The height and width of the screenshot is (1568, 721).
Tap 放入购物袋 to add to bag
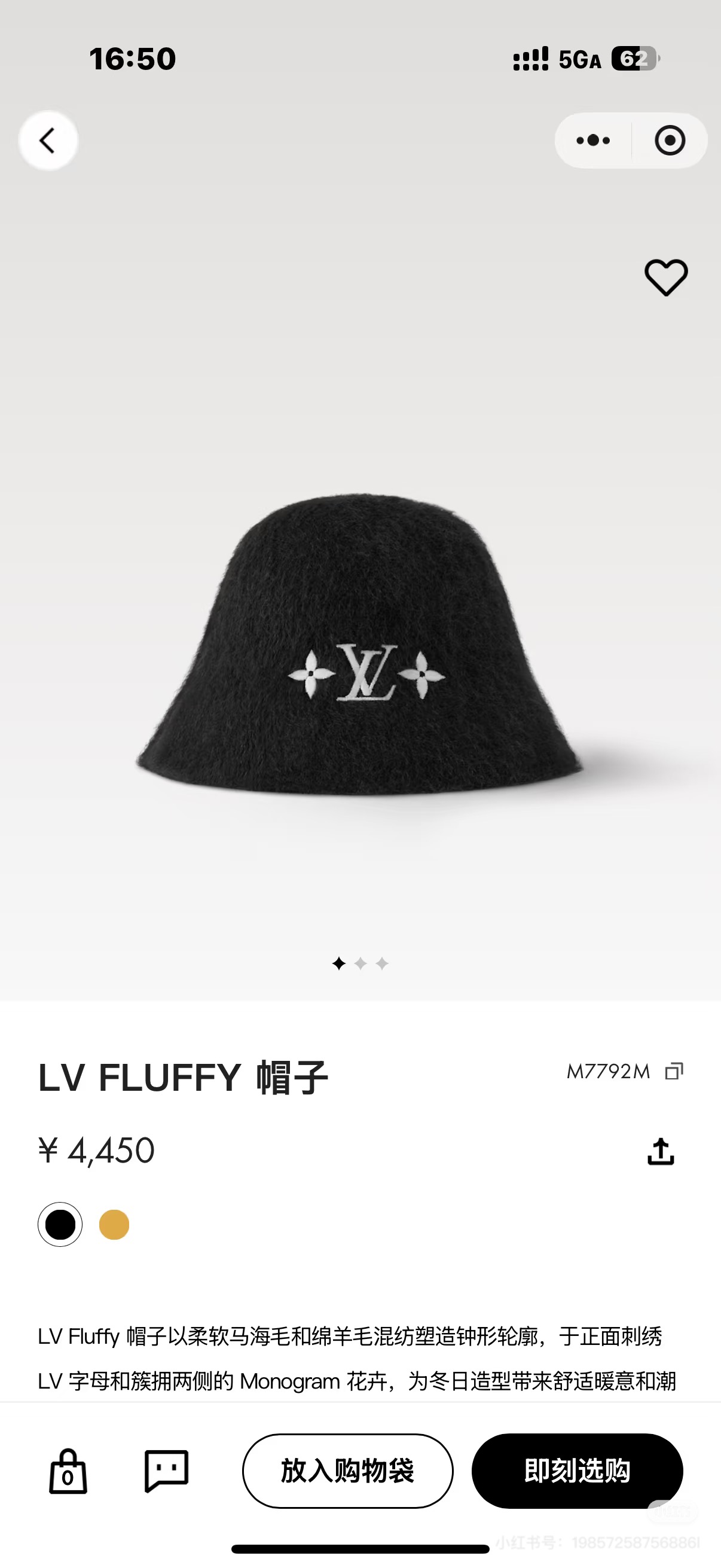click(347, 1471)
